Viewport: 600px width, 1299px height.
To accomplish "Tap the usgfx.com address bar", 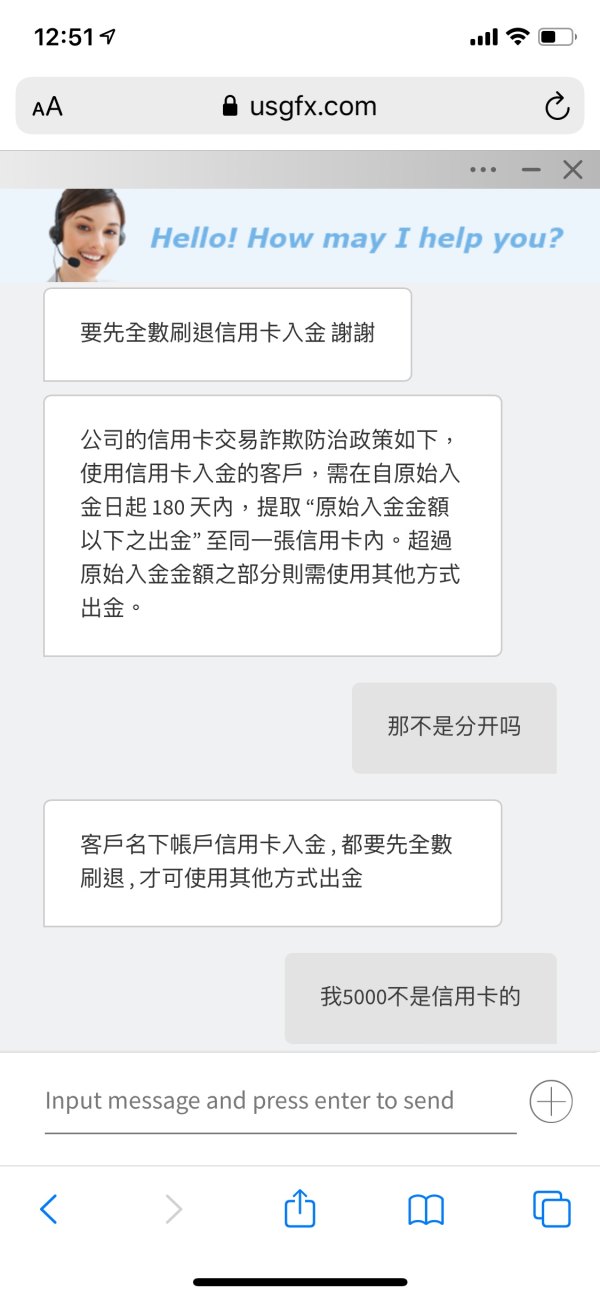I will click(300, 106).
